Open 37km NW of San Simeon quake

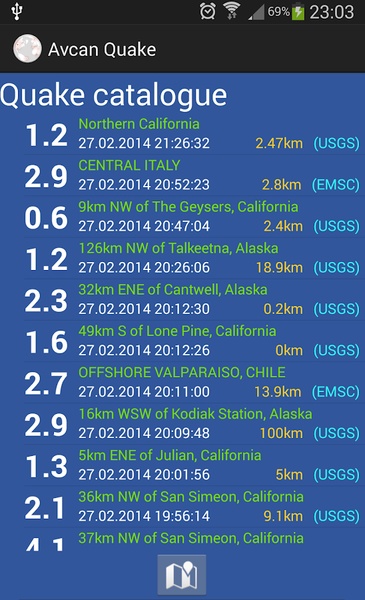click(x=191, y=540)
